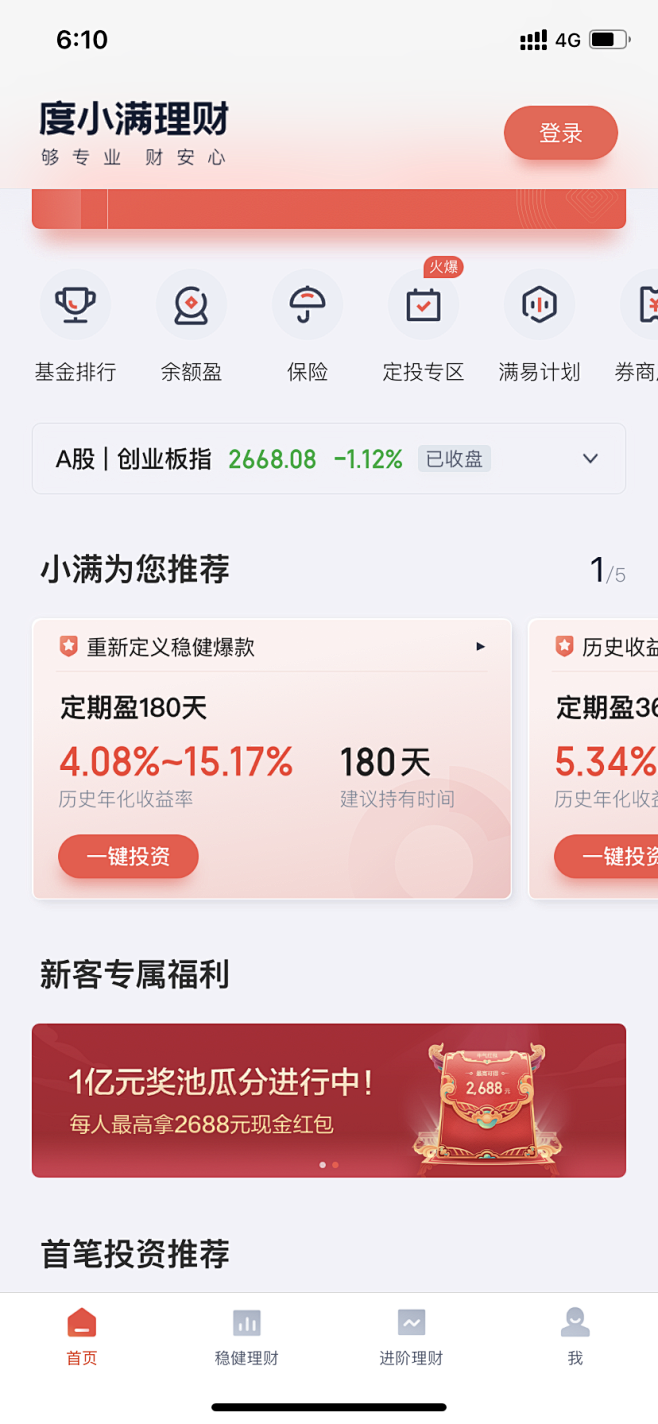
Task: Switch to the 稳健理财 tab
Action: tap(246, 1337)
